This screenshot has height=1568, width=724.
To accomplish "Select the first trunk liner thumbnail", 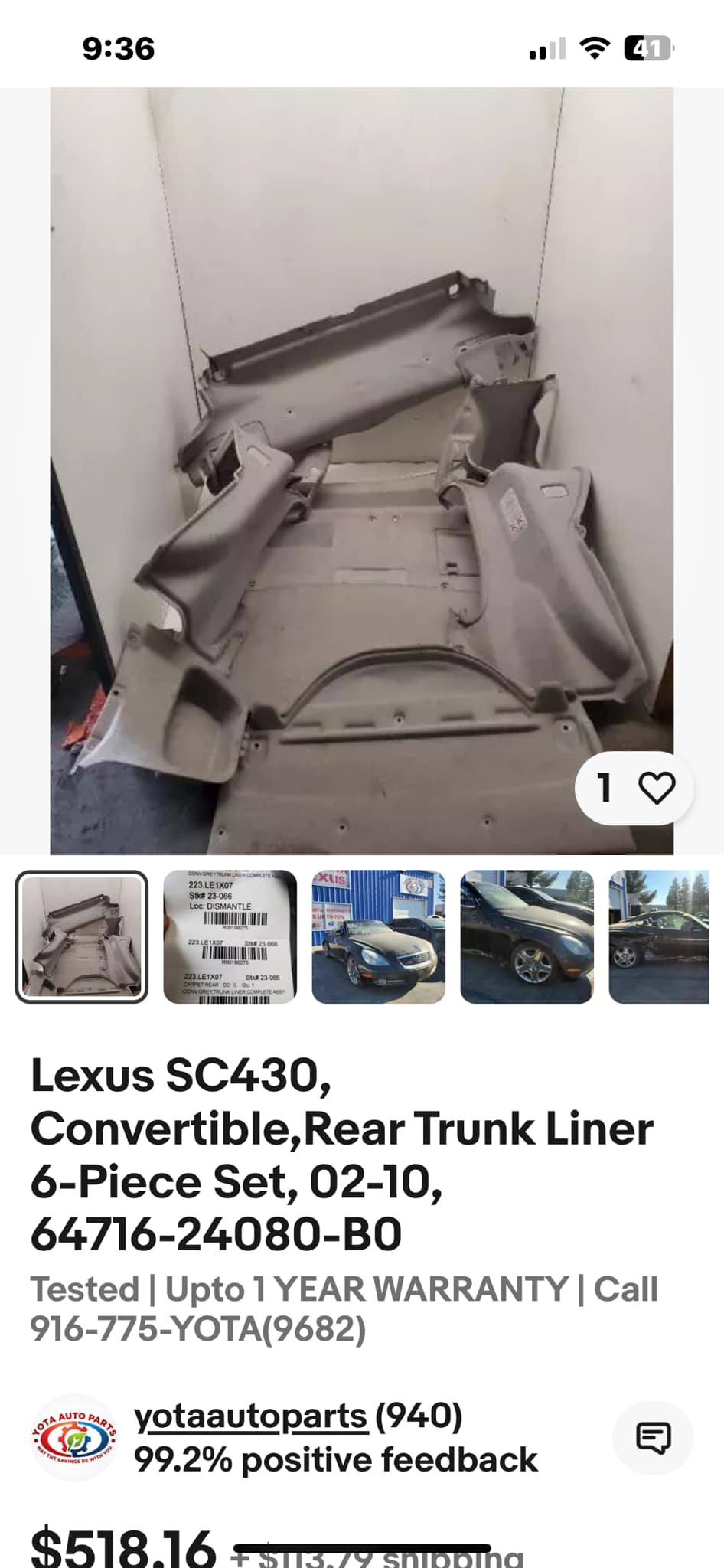I will pyautogui.click(x=82, y=936).
